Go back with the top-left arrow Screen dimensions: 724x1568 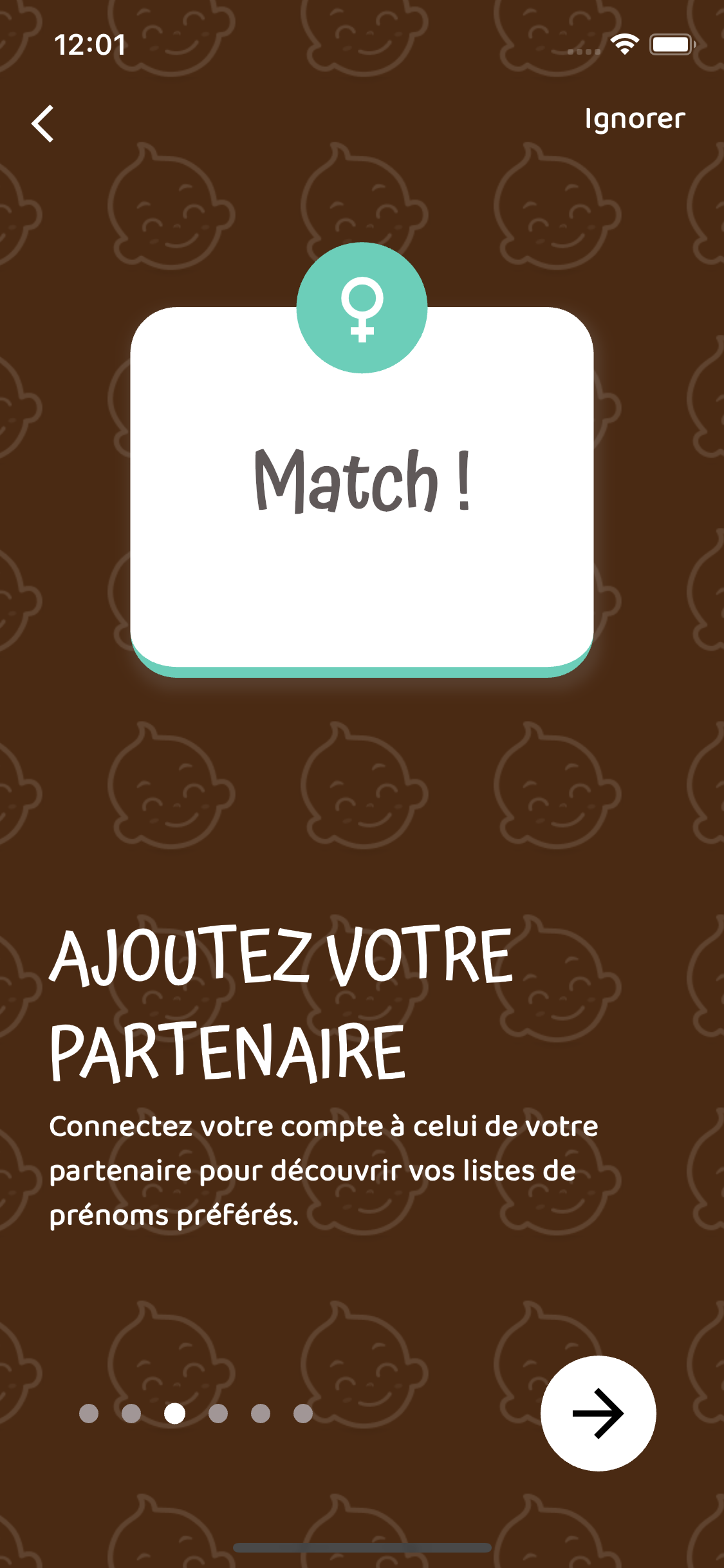pyautogui.click(x=43, y=124)
